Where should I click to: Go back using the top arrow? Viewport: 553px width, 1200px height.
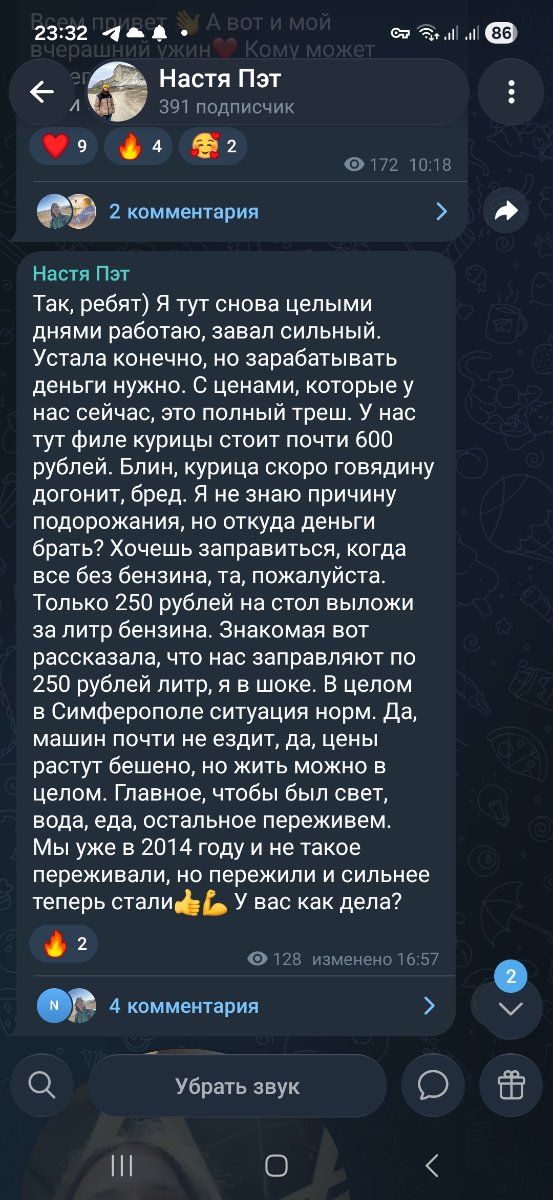pos(42,92)
